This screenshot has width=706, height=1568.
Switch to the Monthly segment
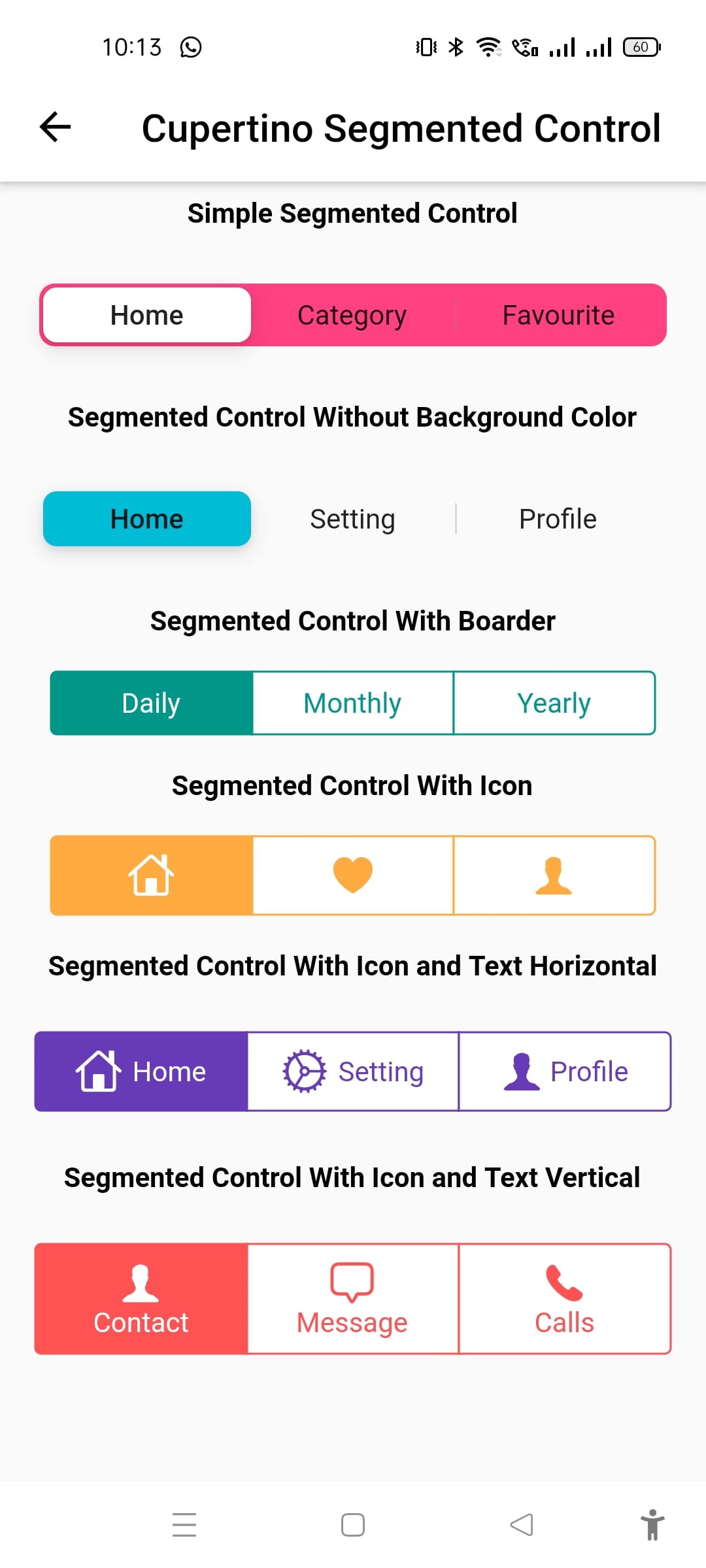[352, 703]
